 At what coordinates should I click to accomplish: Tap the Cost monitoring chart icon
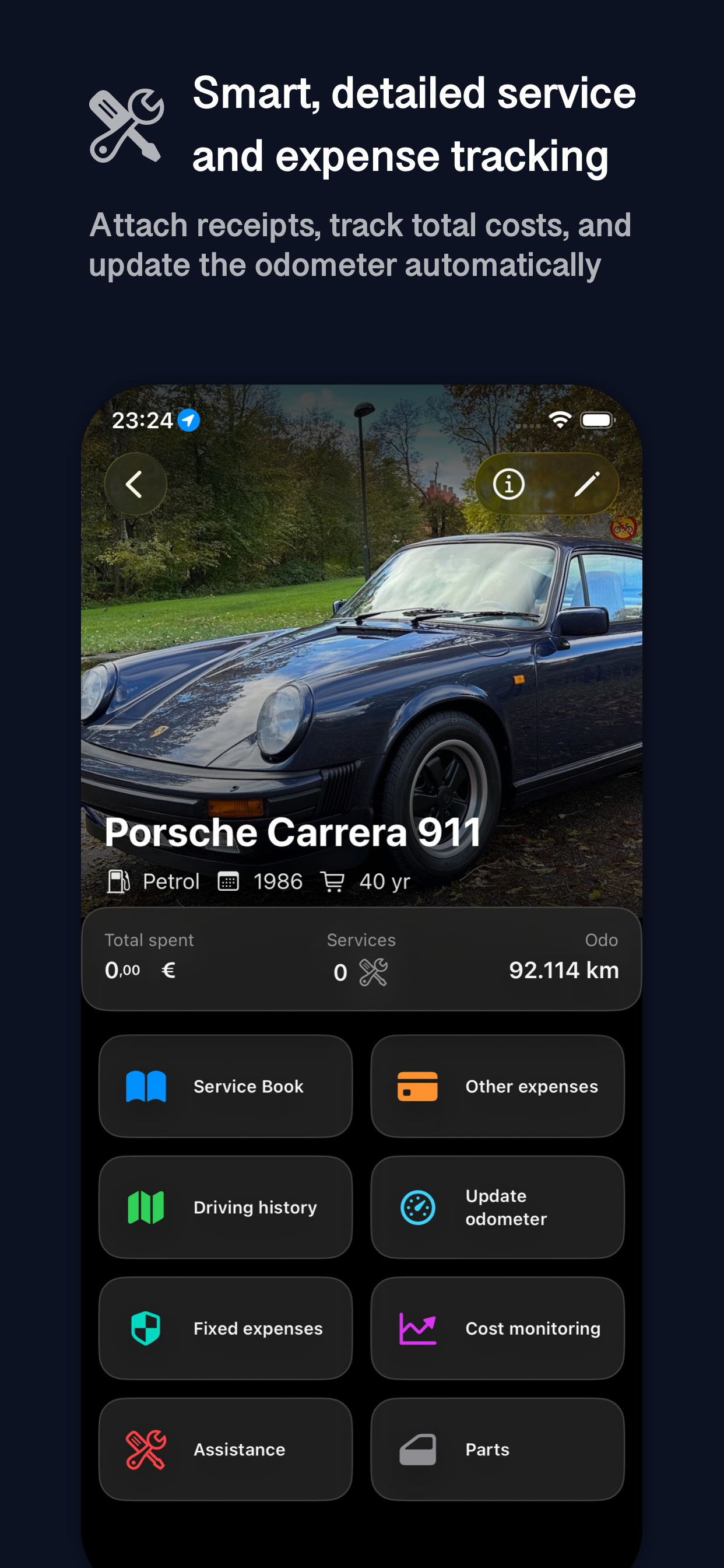coord(419,1328)
